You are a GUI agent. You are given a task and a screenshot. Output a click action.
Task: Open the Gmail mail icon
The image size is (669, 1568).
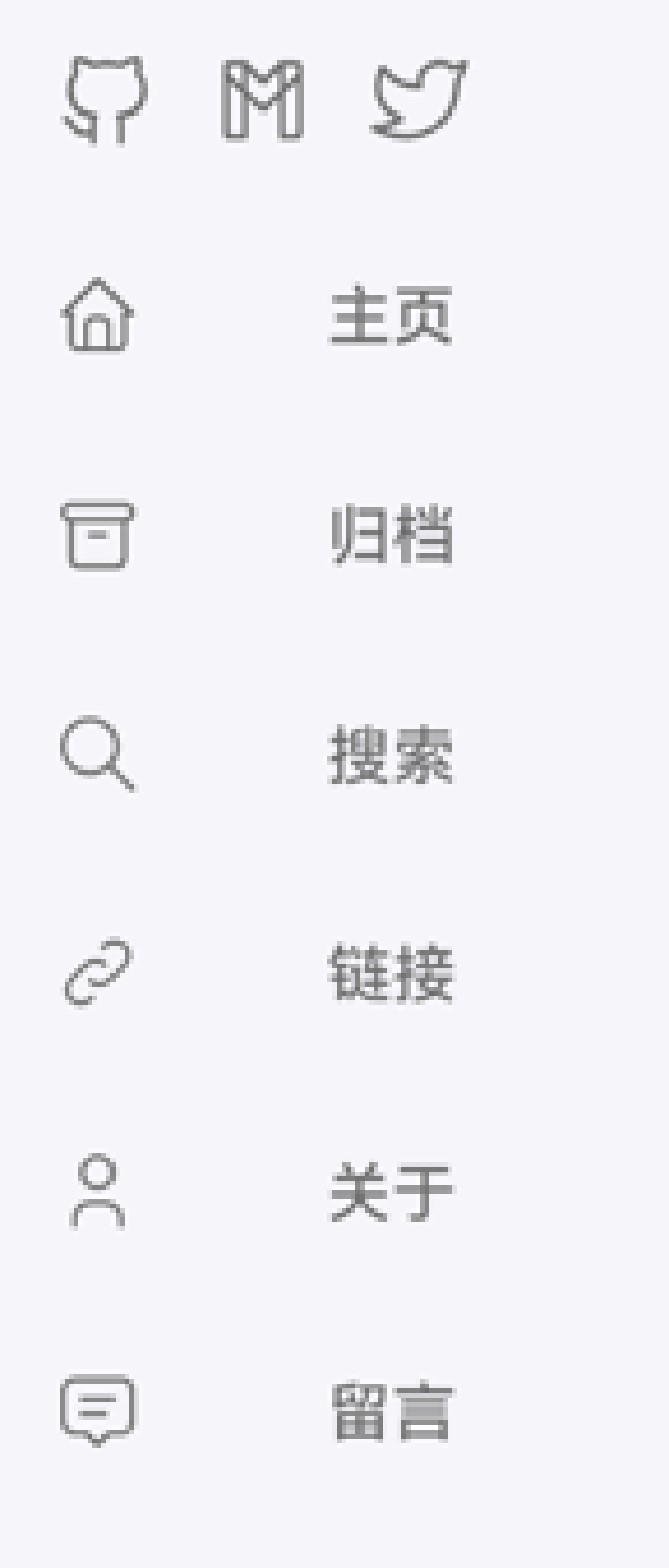pyautogui.click(x=263, y=100)
